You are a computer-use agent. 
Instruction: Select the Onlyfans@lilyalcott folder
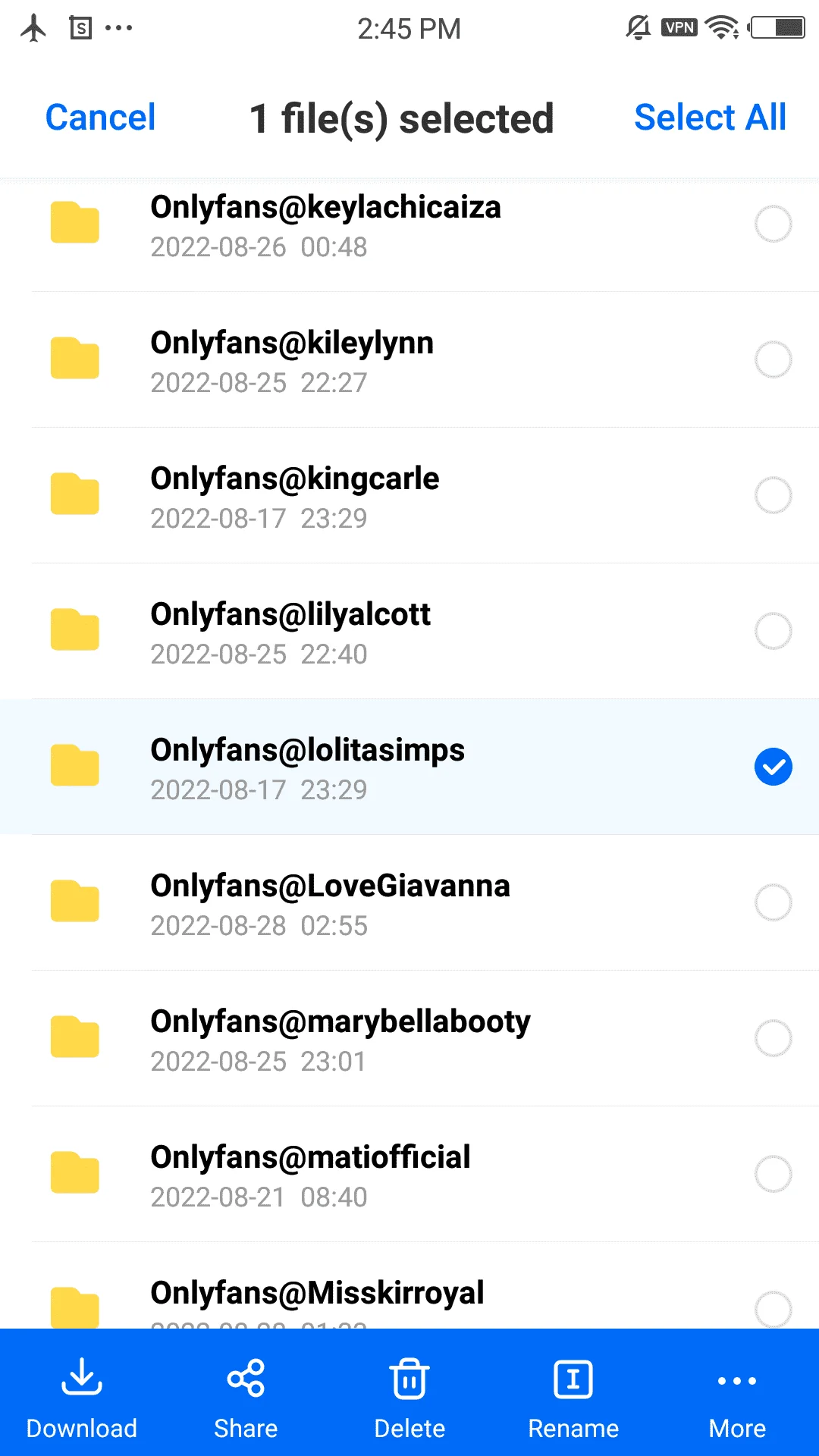773,631
